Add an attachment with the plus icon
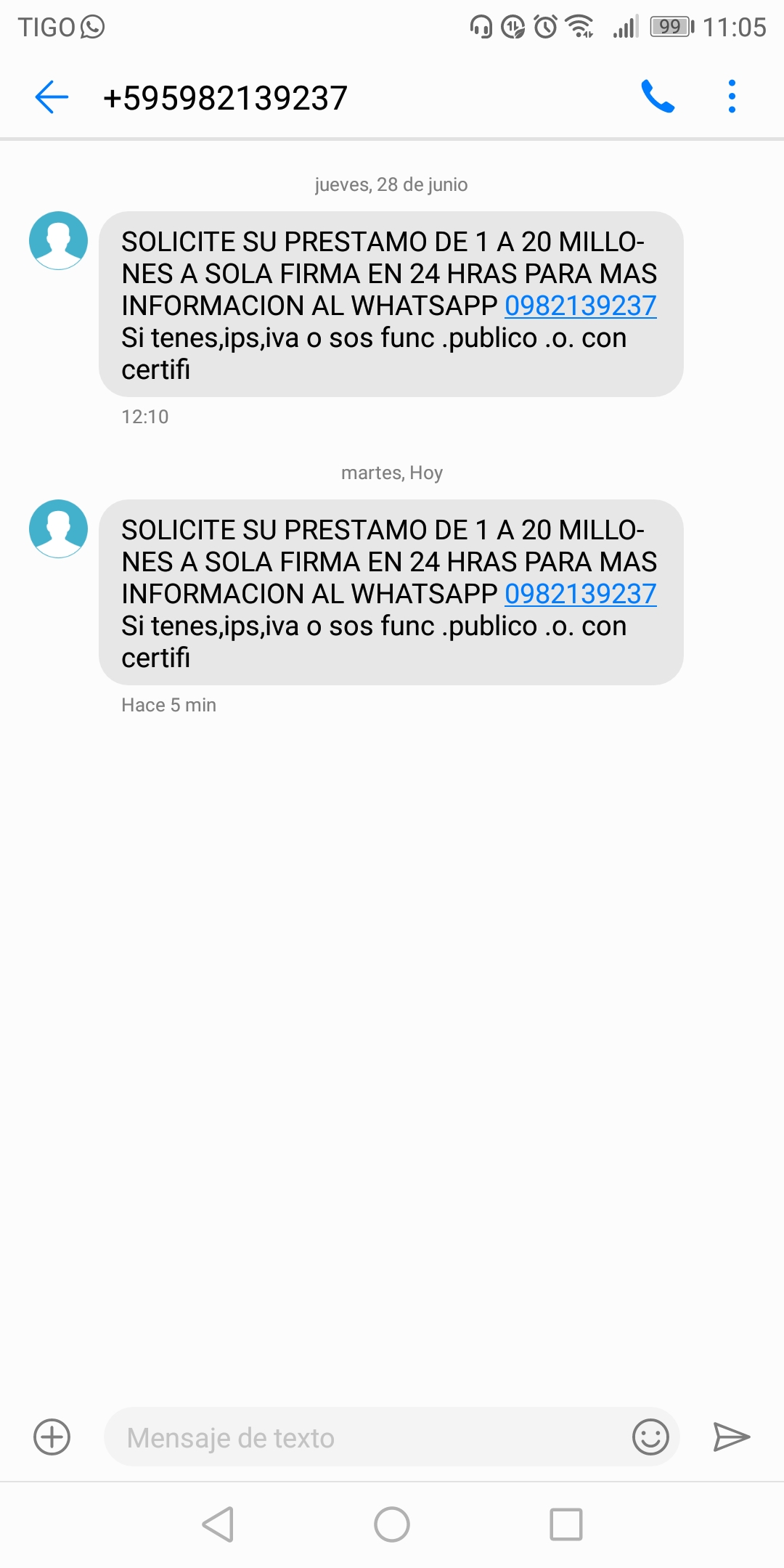The width and height of the screenshot is (784, 1568). (x=52, y=1437)
